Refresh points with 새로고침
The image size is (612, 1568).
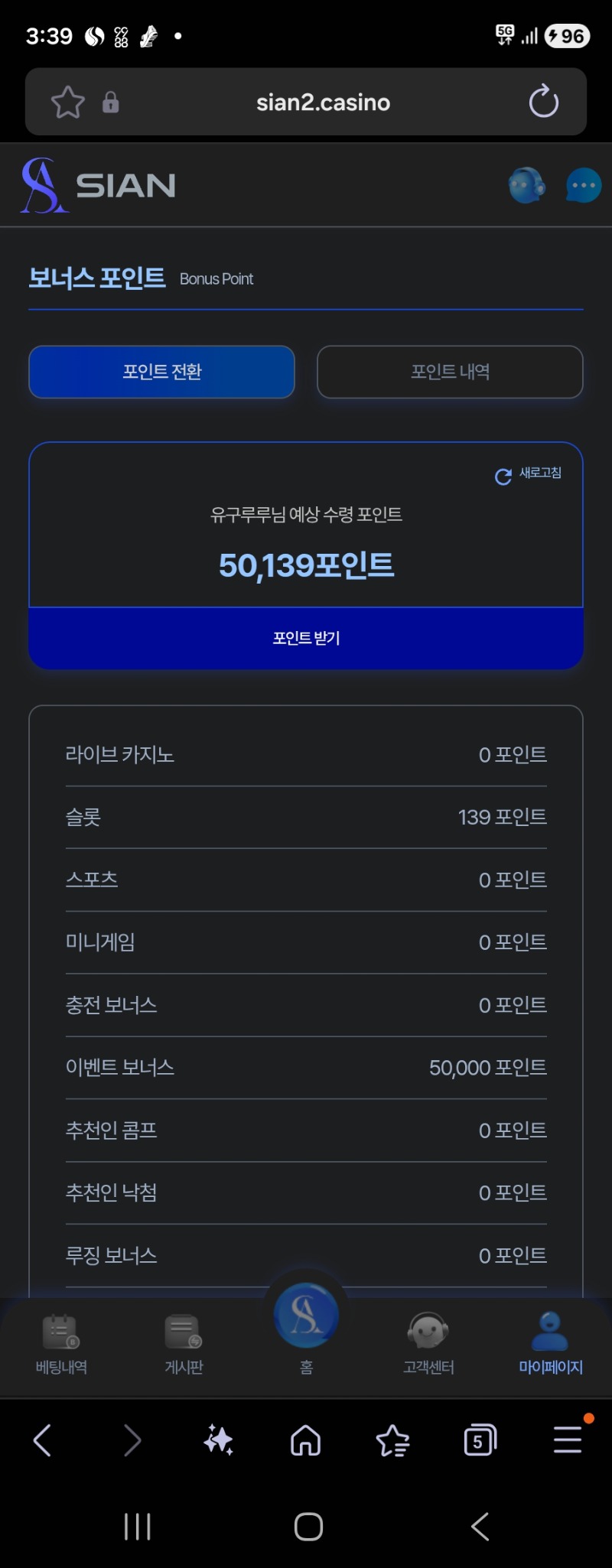coord(529,474)
